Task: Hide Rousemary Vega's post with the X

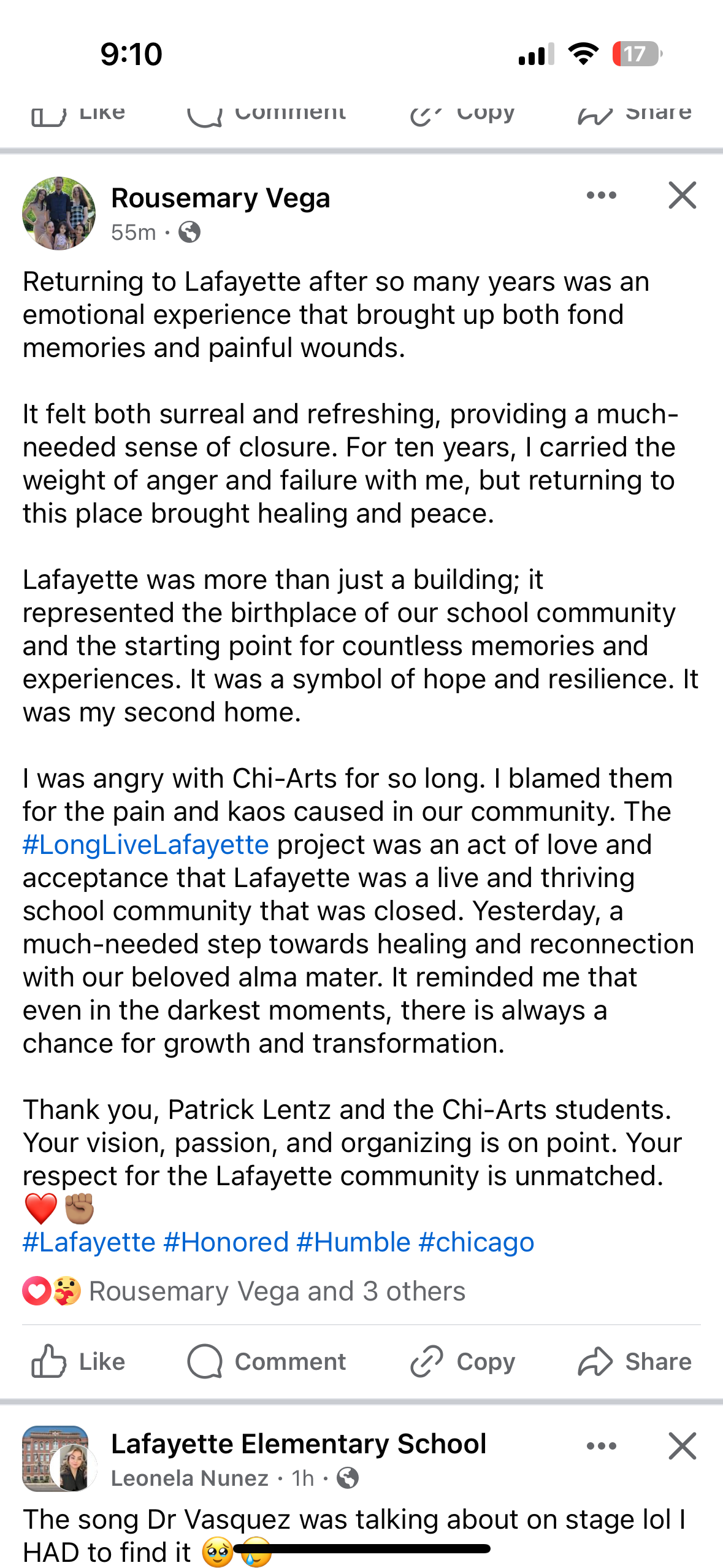Action: 682,196
